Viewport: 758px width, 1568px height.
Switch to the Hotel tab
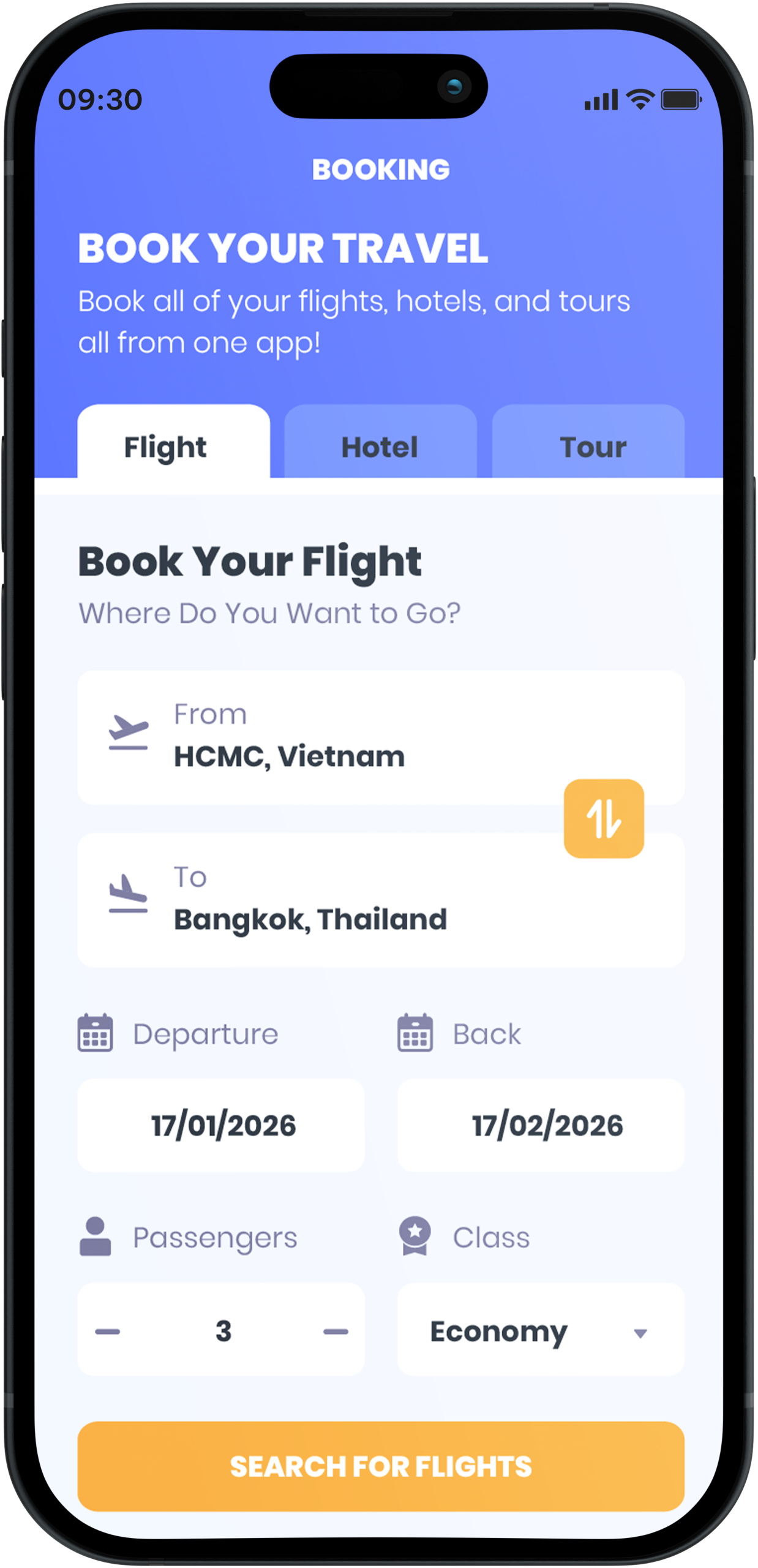(x=380, y=447)
